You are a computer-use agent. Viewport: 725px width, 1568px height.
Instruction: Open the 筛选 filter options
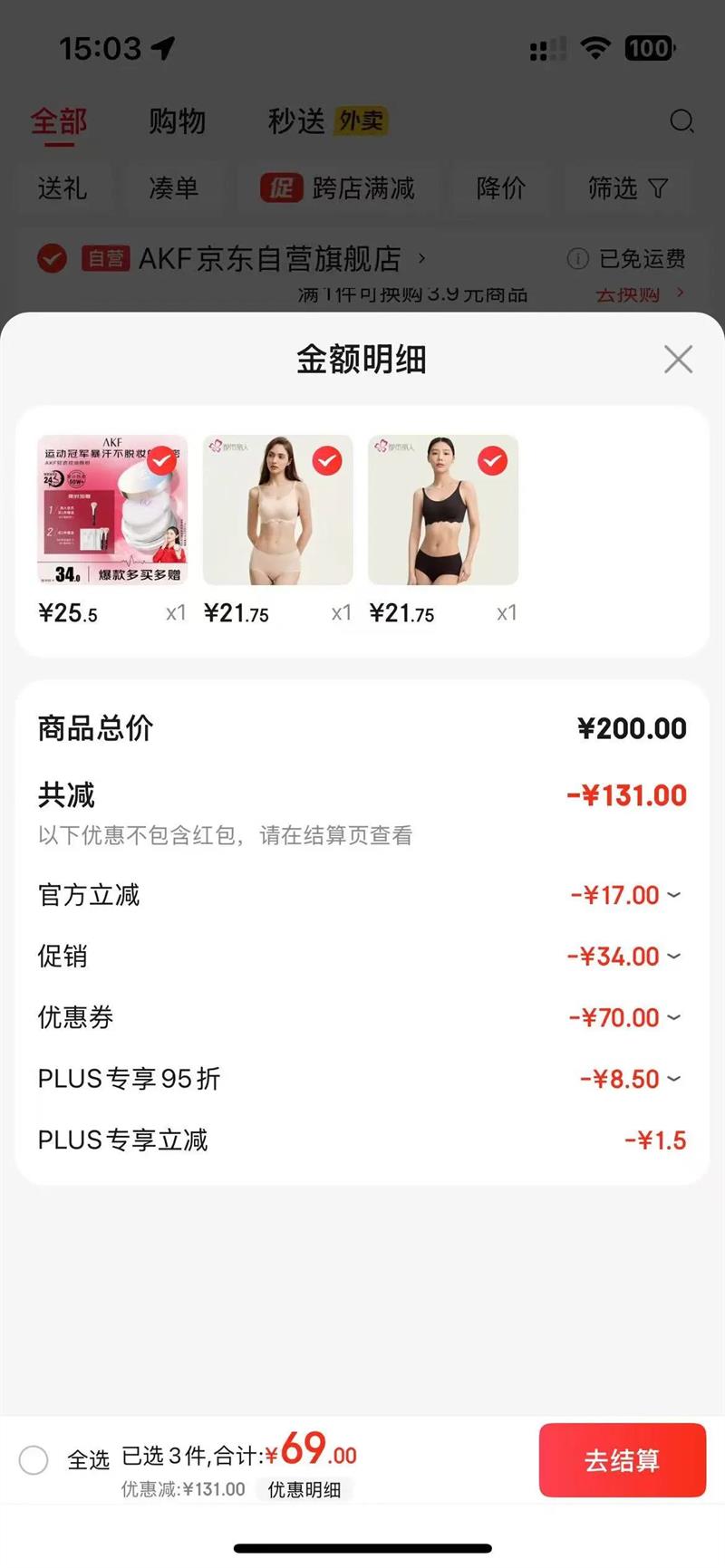pyautogui.click(x=627, y=188)
